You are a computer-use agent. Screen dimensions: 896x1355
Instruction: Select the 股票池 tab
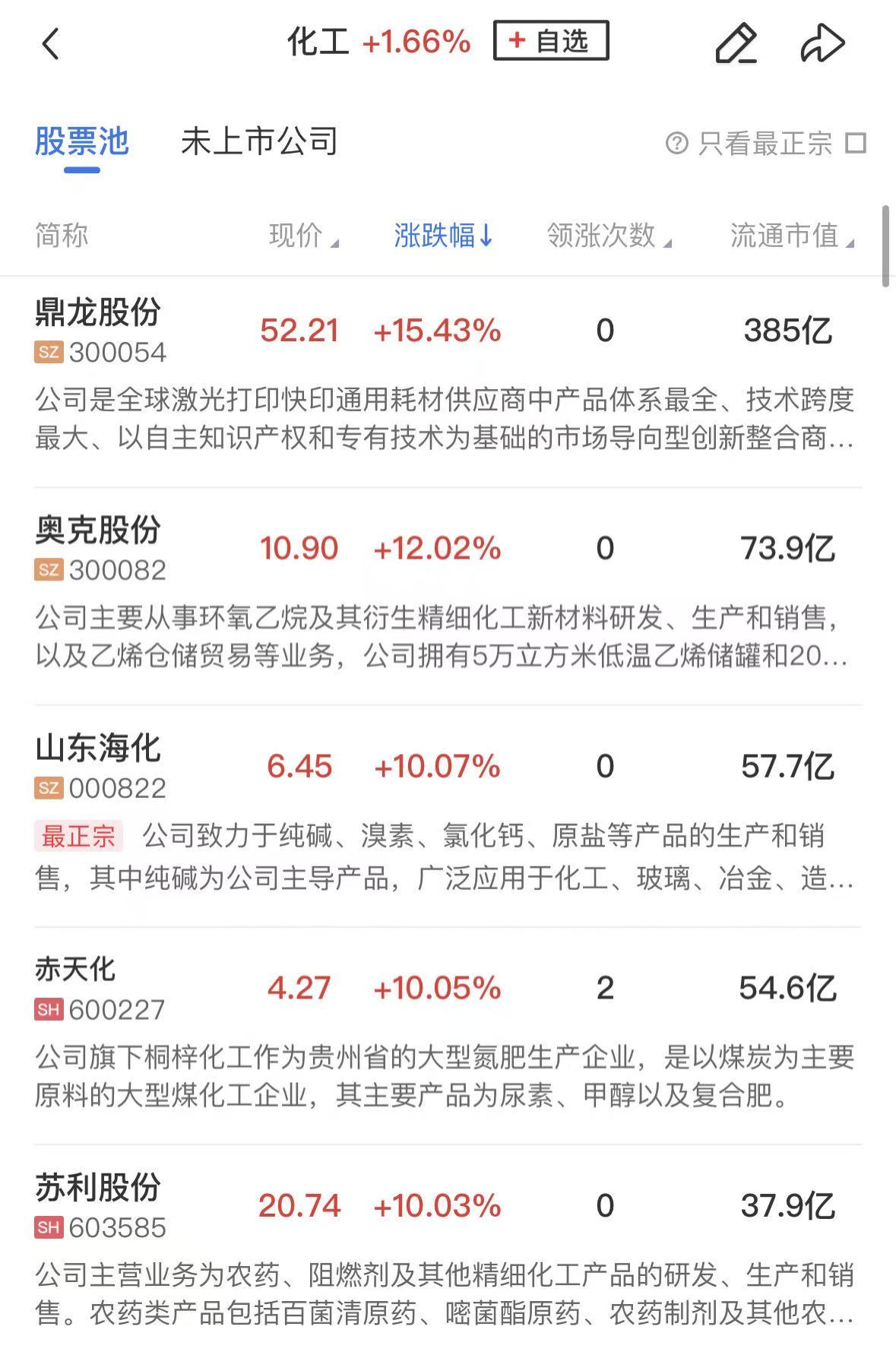point(82,142)
